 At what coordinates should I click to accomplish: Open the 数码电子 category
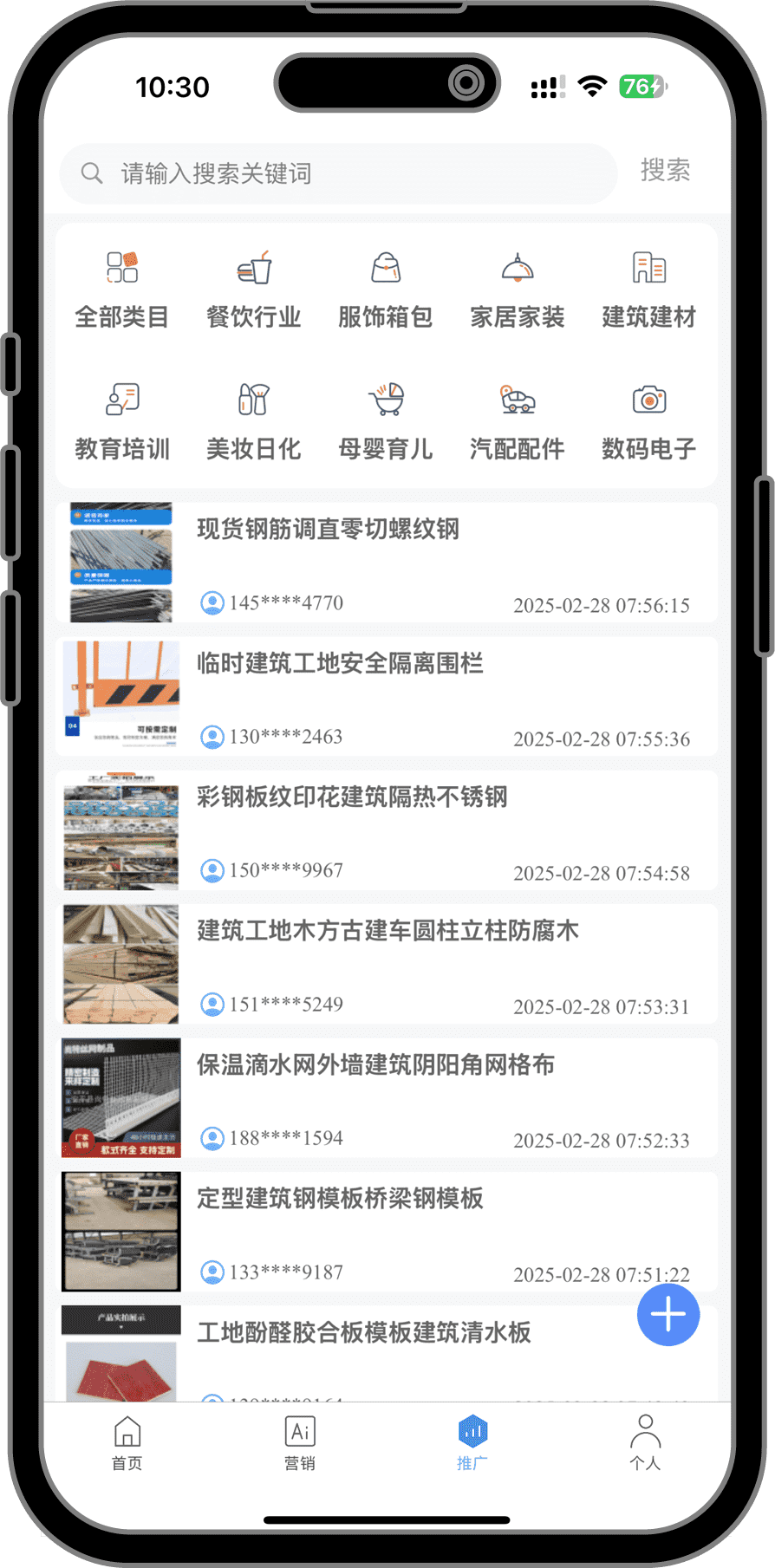(649, 422)
